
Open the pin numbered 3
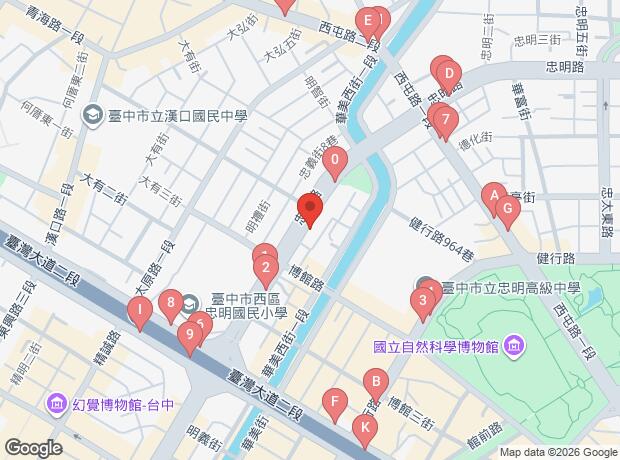pos(424,299)
